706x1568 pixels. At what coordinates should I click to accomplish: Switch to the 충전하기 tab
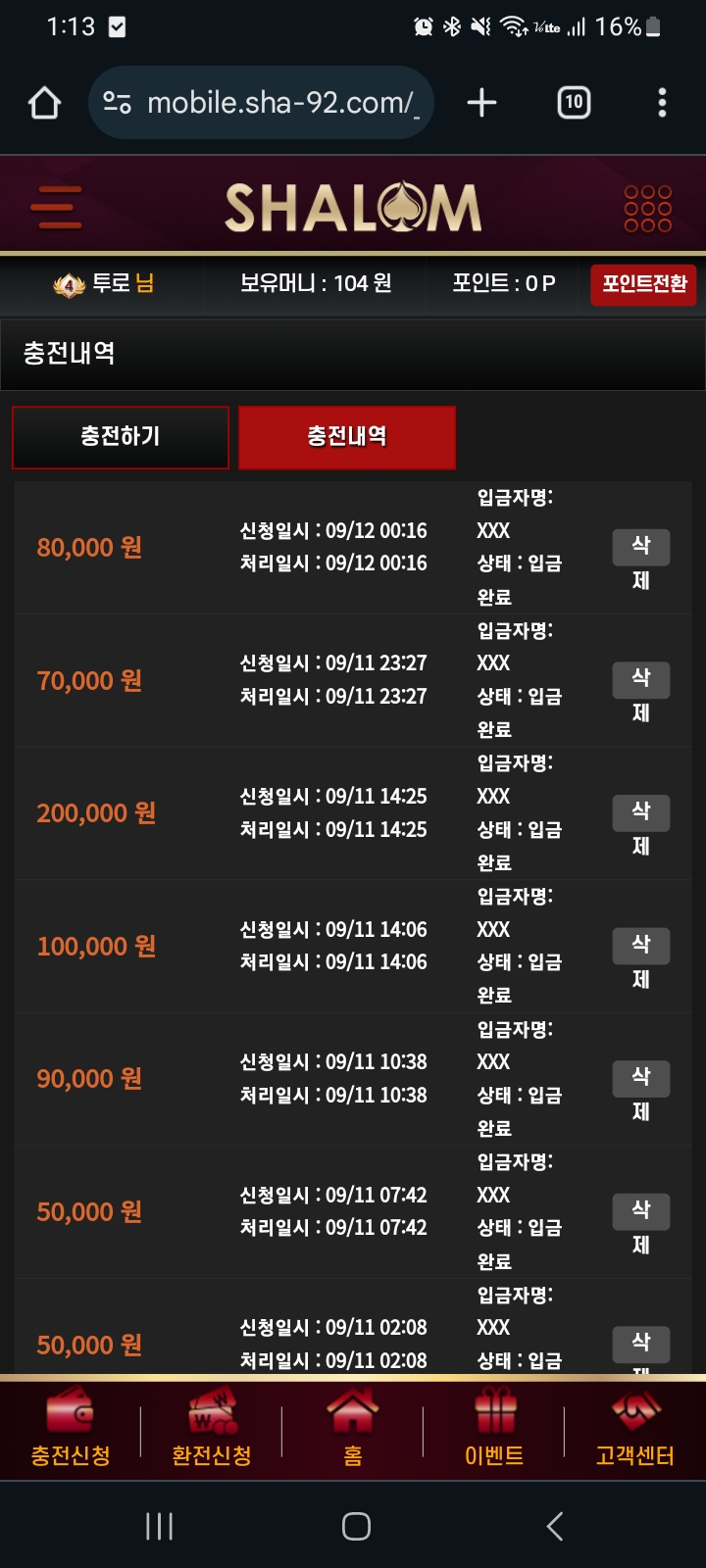(x=121, y=437)
